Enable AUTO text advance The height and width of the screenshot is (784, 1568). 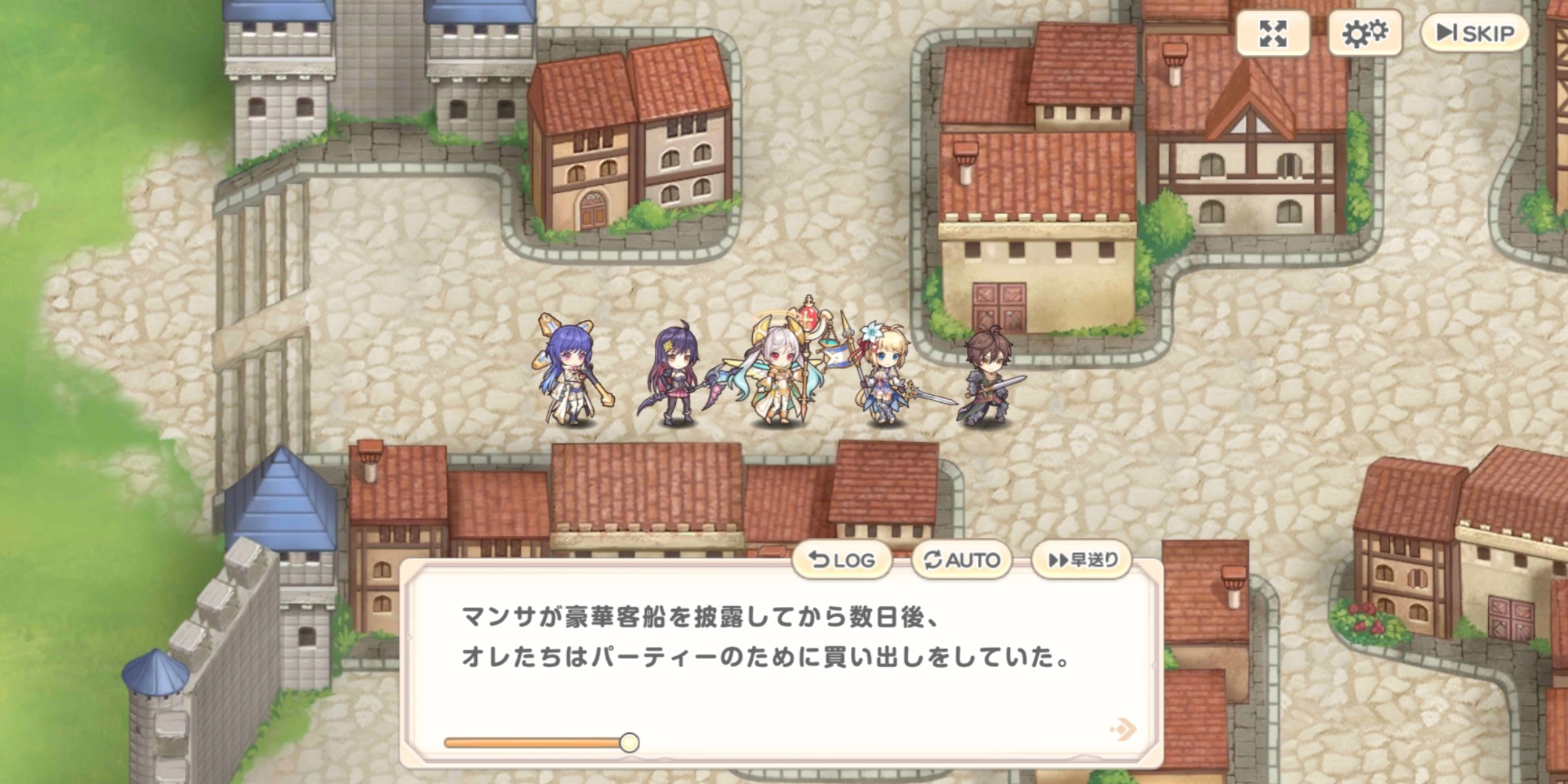click(961, 560)
